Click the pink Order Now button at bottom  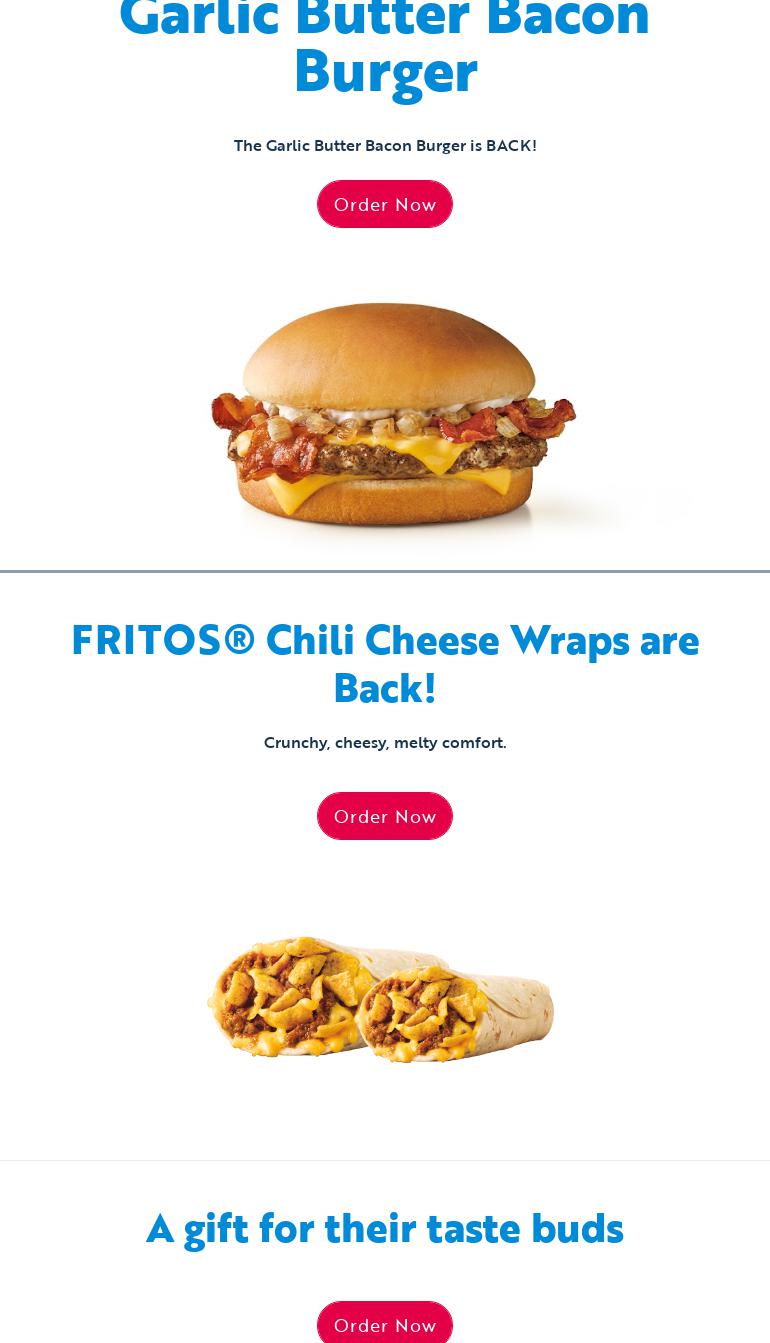click(x=385, y=1325)
